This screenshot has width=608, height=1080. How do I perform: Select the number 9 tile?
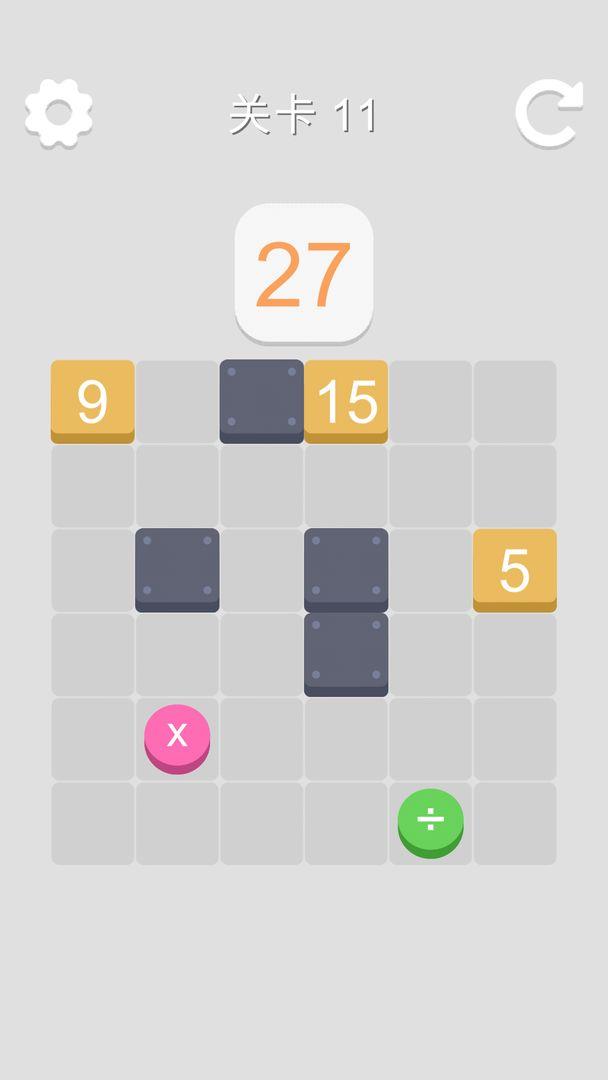tap(92, 400)
